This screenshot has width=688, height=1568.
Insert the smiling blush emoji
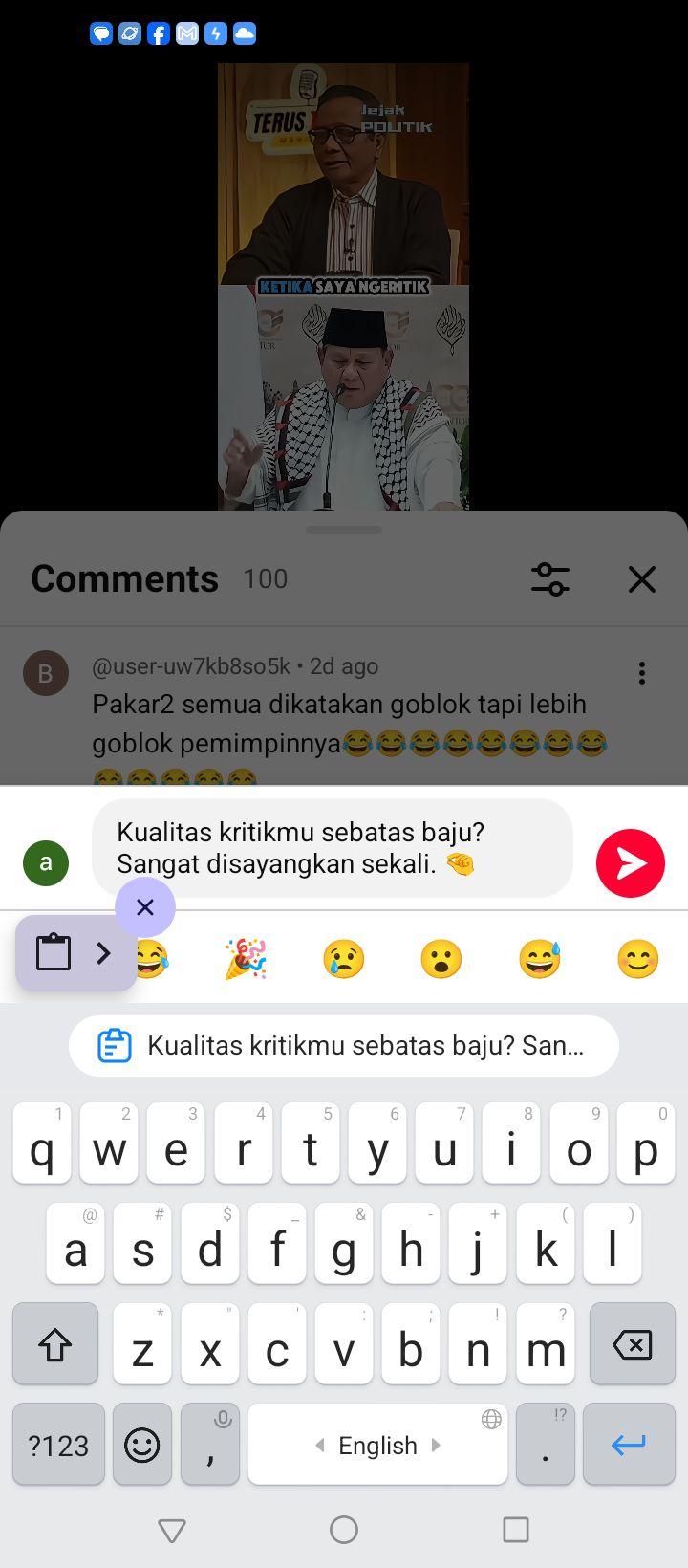coord(637,959)
